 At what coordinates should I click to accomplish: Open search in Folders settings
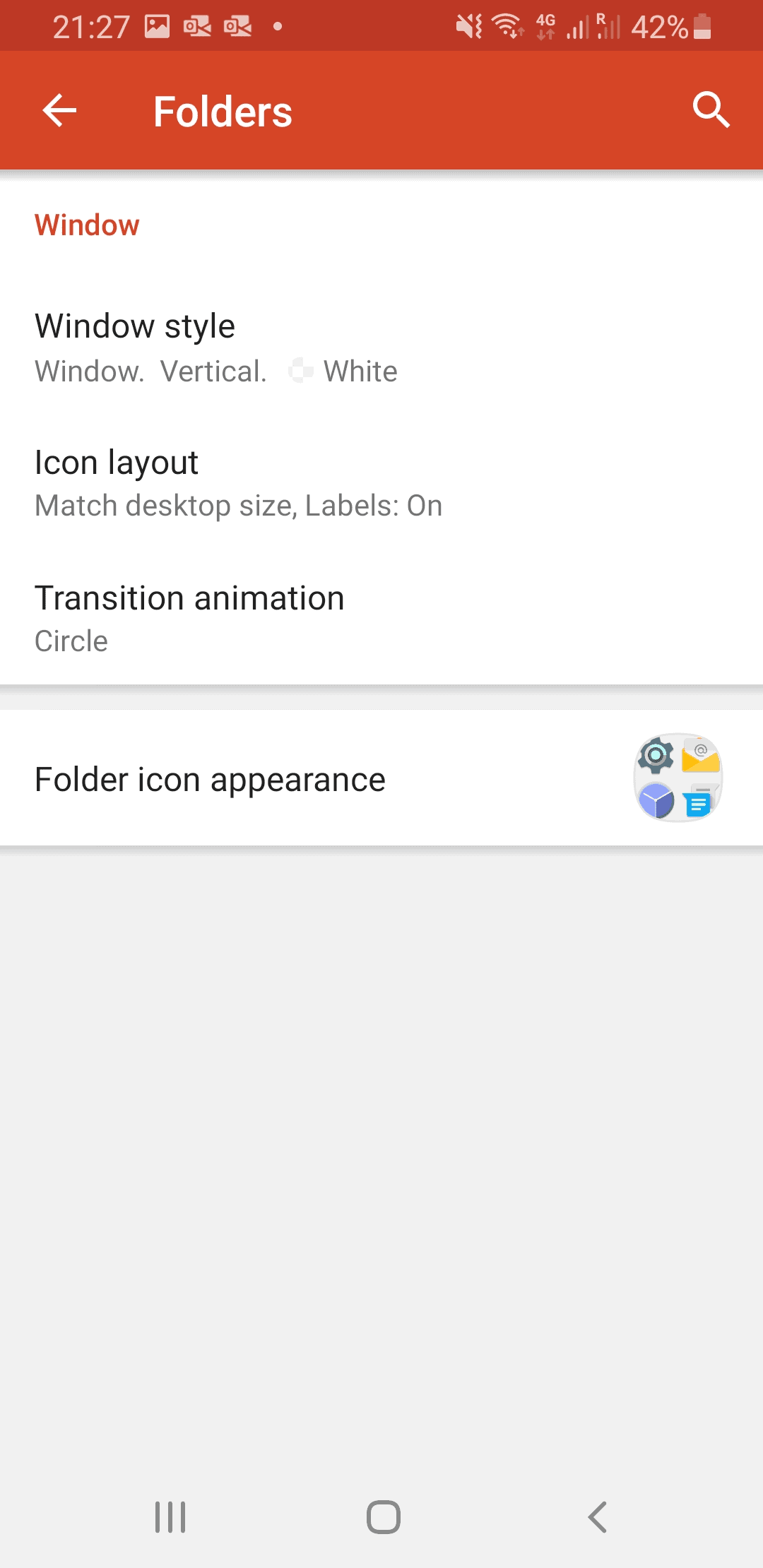point(711,110)
